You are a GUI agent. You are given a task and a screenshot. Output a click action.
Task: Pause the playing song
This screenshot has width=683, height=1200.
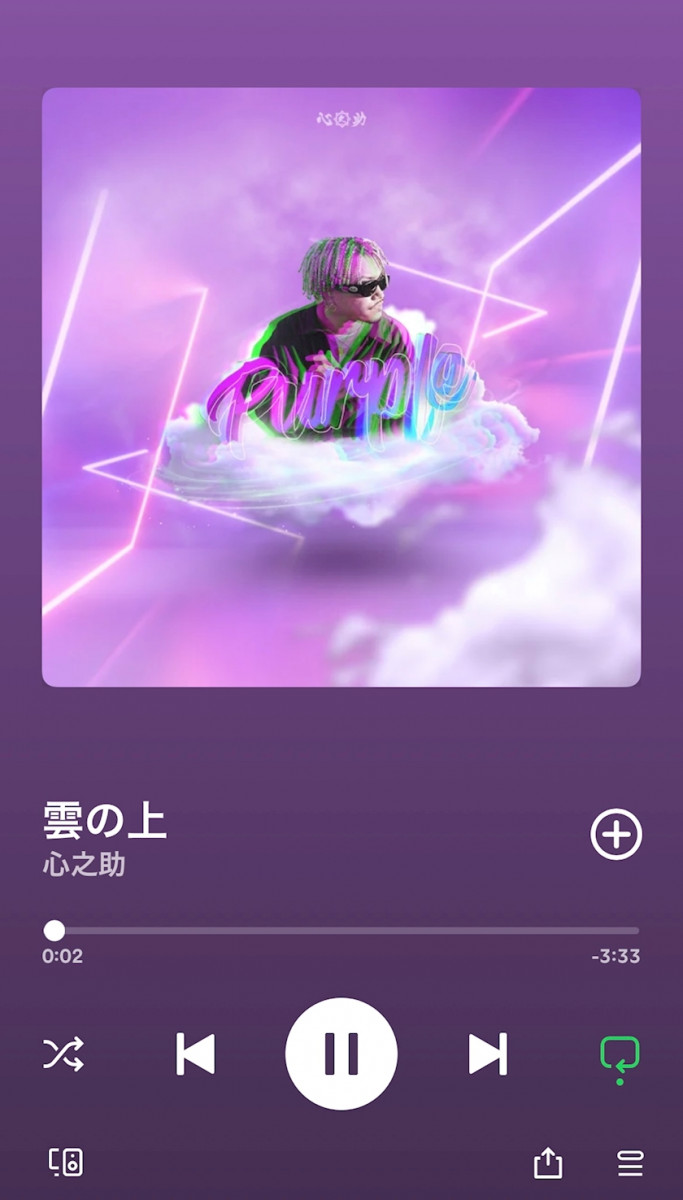[x=341, y=1054]
